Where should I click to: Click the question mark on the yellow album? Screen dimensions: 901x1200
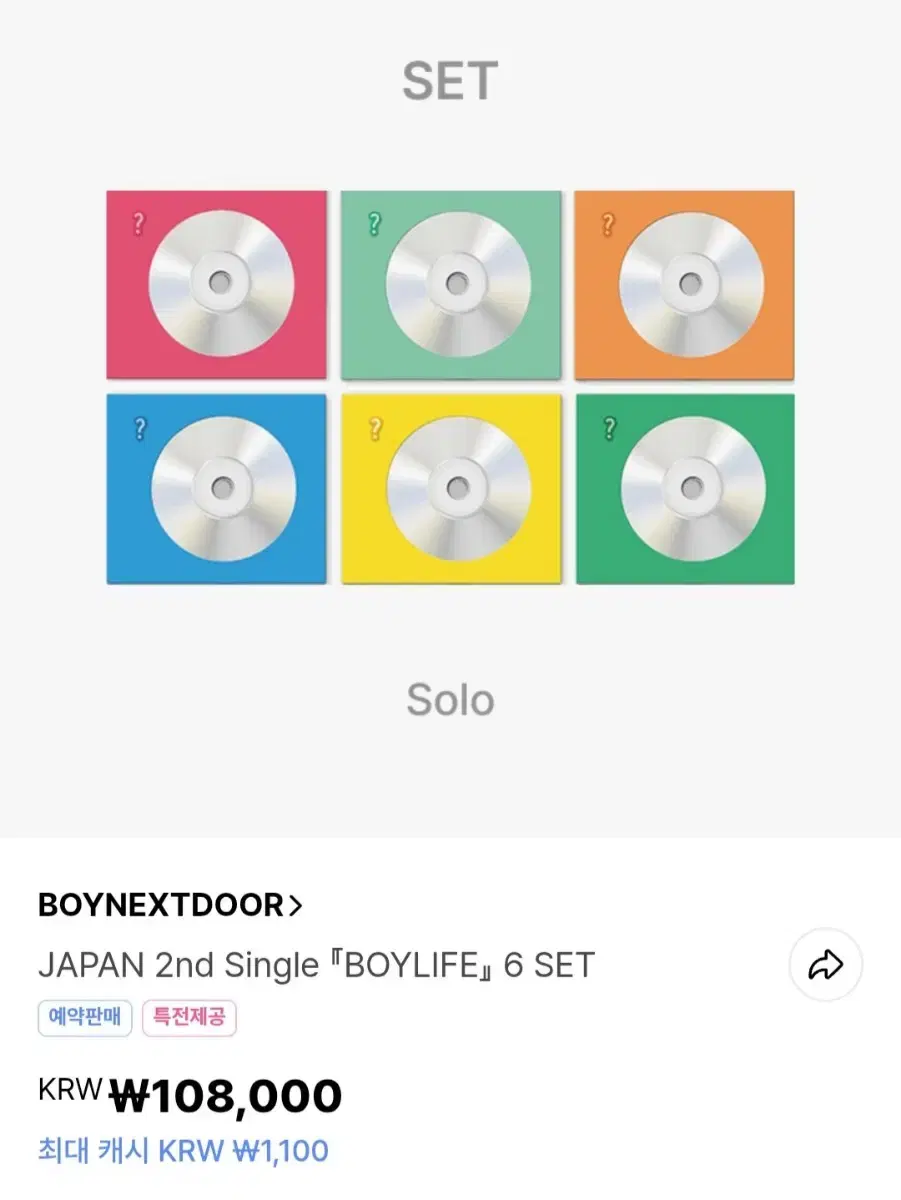[373, 426]
